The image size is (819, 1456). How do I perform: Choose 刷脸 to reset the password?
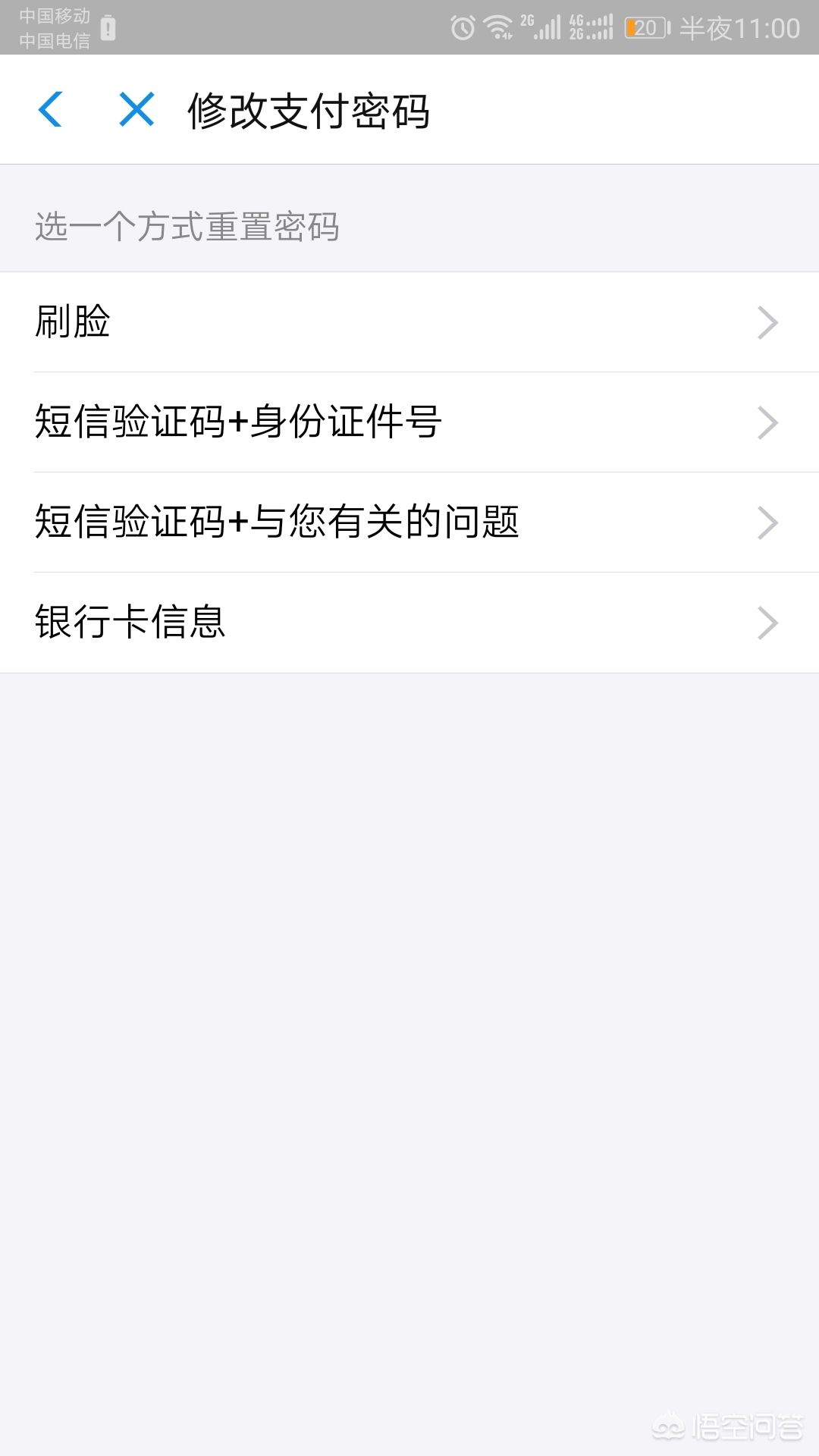click(x=409, y=322)
